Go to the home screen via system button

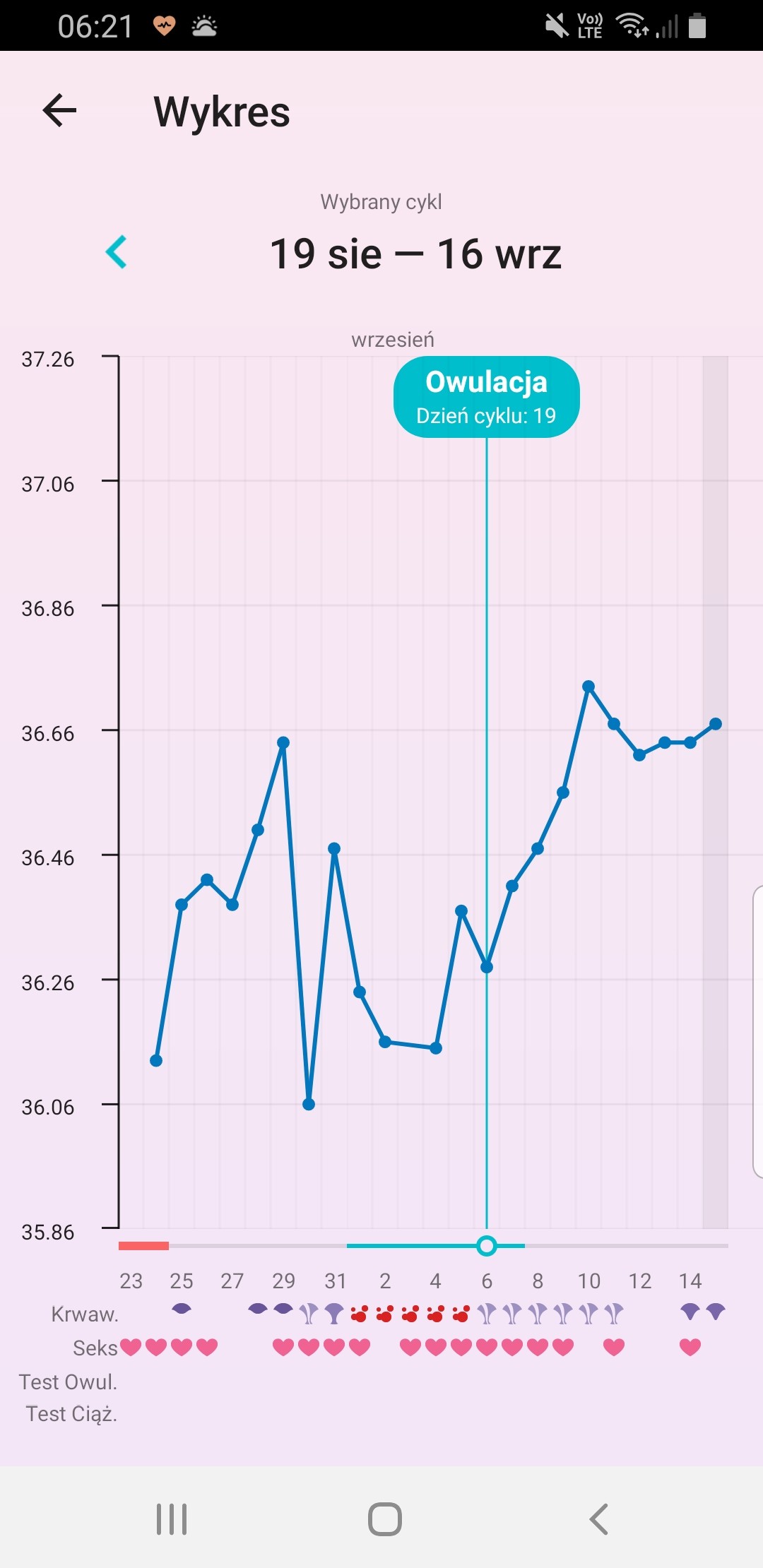point(385,1519)
